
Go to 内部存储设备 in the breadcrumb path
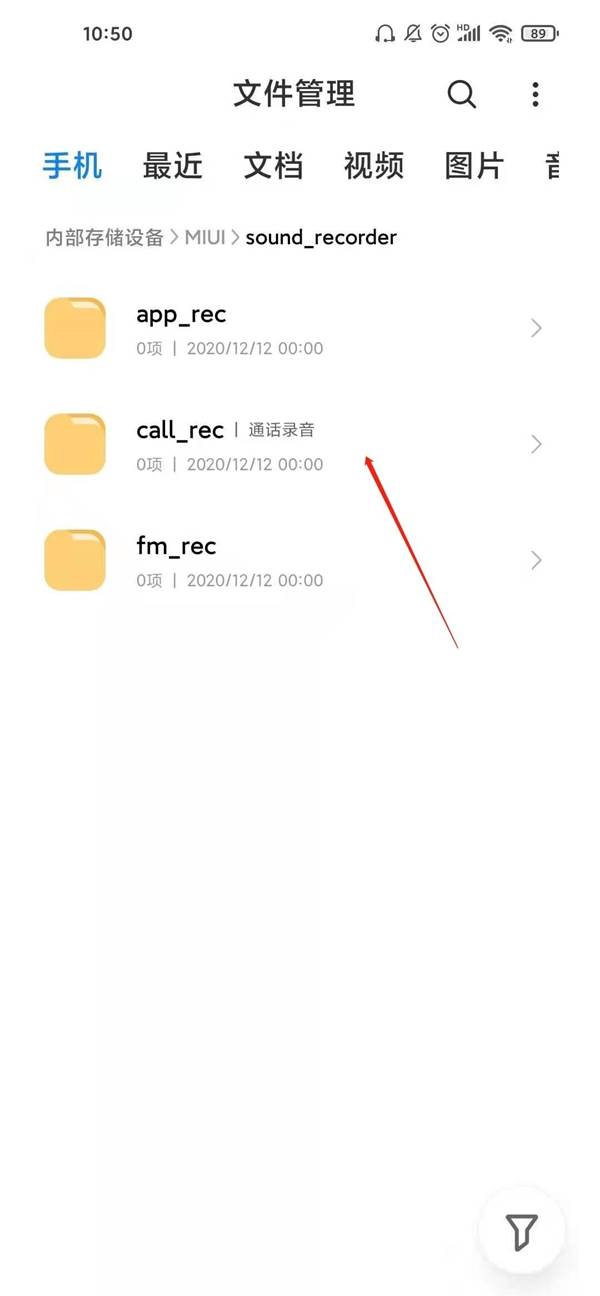click(x=104, y=237)
